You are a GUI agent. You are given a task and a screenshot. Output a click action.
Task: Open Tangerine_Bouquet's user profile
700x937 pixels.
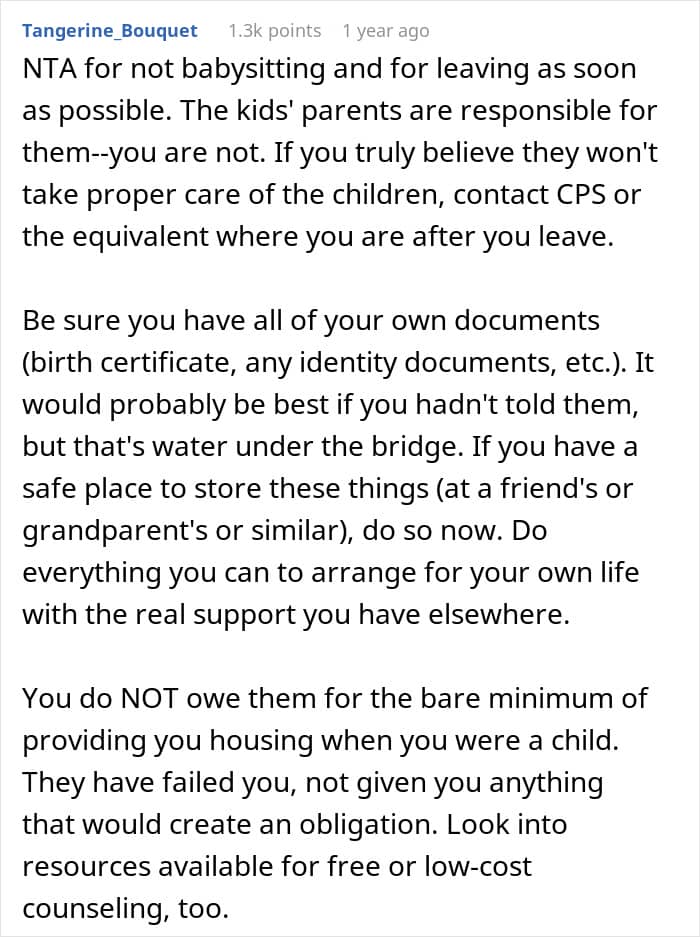110,30
